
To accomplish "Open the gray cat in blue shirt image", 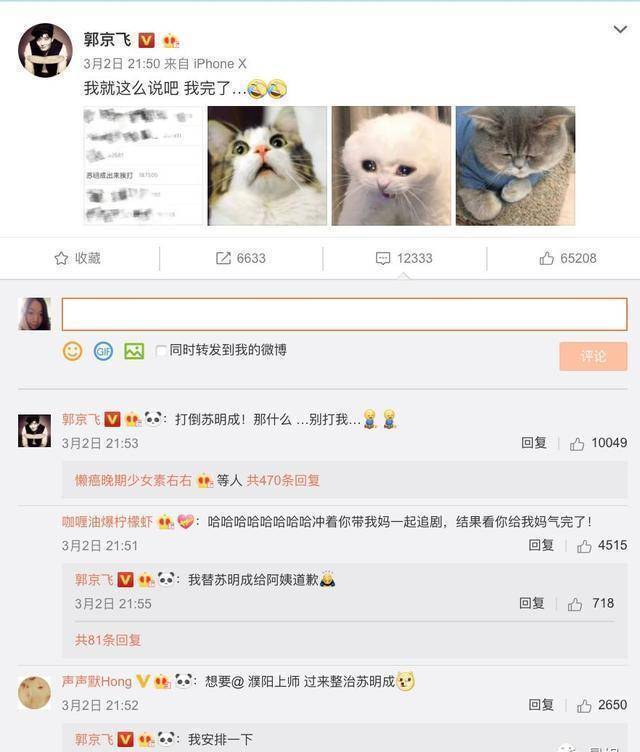I will coord(515,166).
